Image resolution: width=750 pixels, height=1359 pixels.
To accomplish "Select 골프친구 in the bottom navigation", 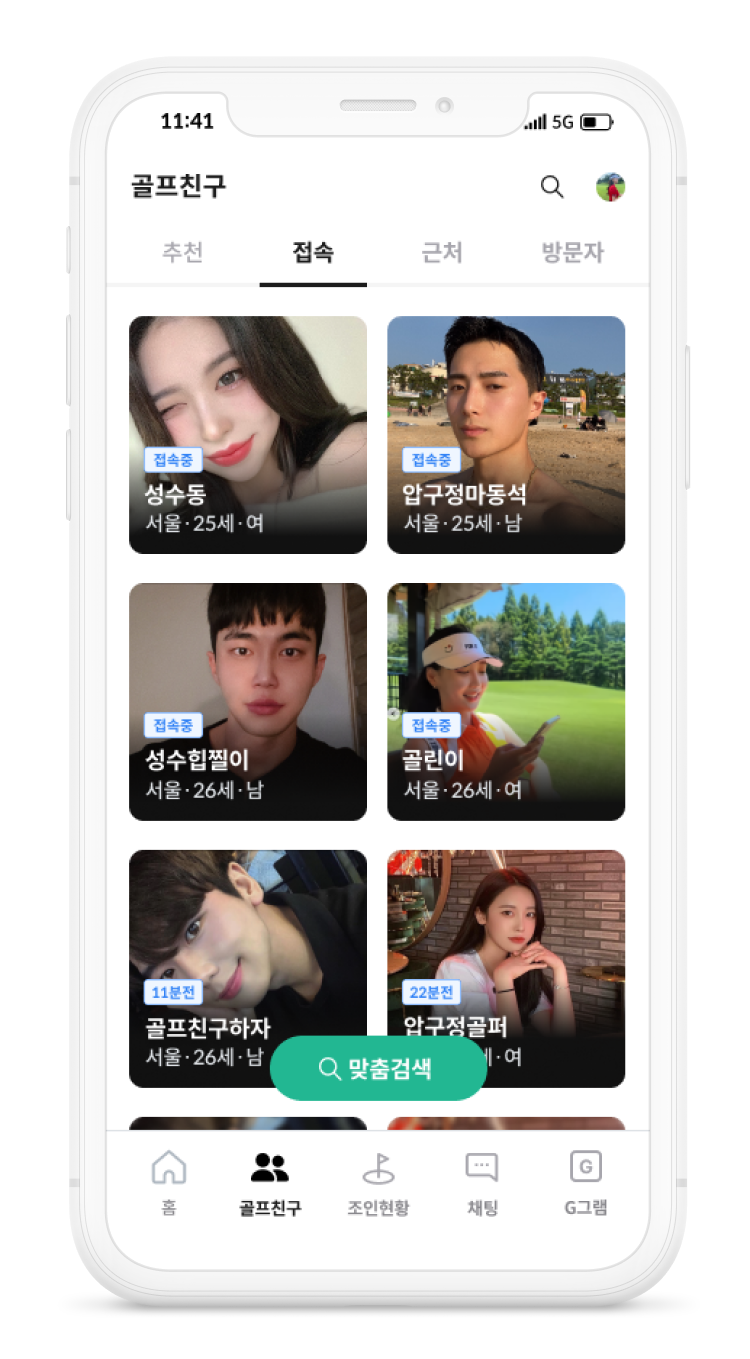I will click(x=270, y=1182).
